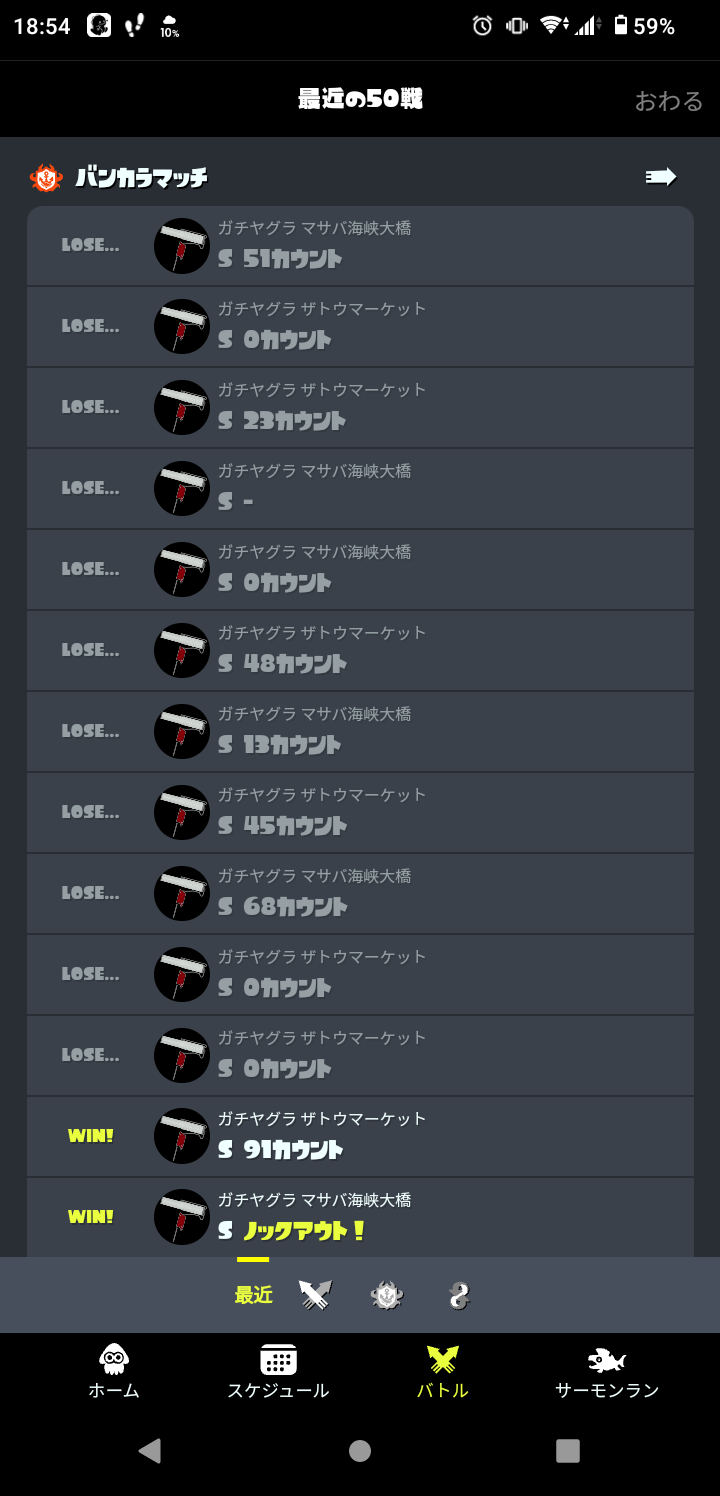The height and width of the screenshot is (1496, 720).
Task: Open the スケジュール tab
Action: point(278,1372)
